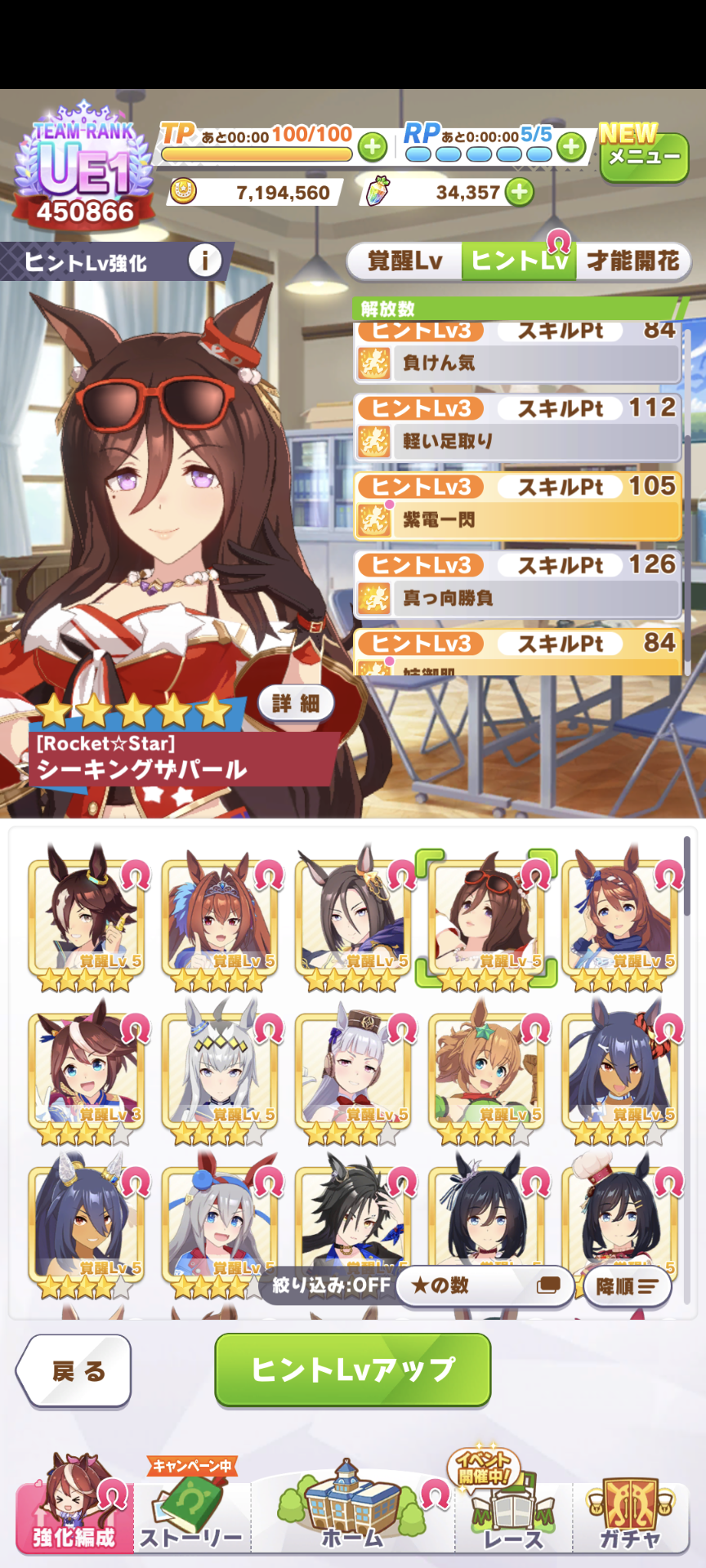This screenshot has height=1568, width=706.
Task: Select the 紫電一閃 hint skill
Action: 517,506
